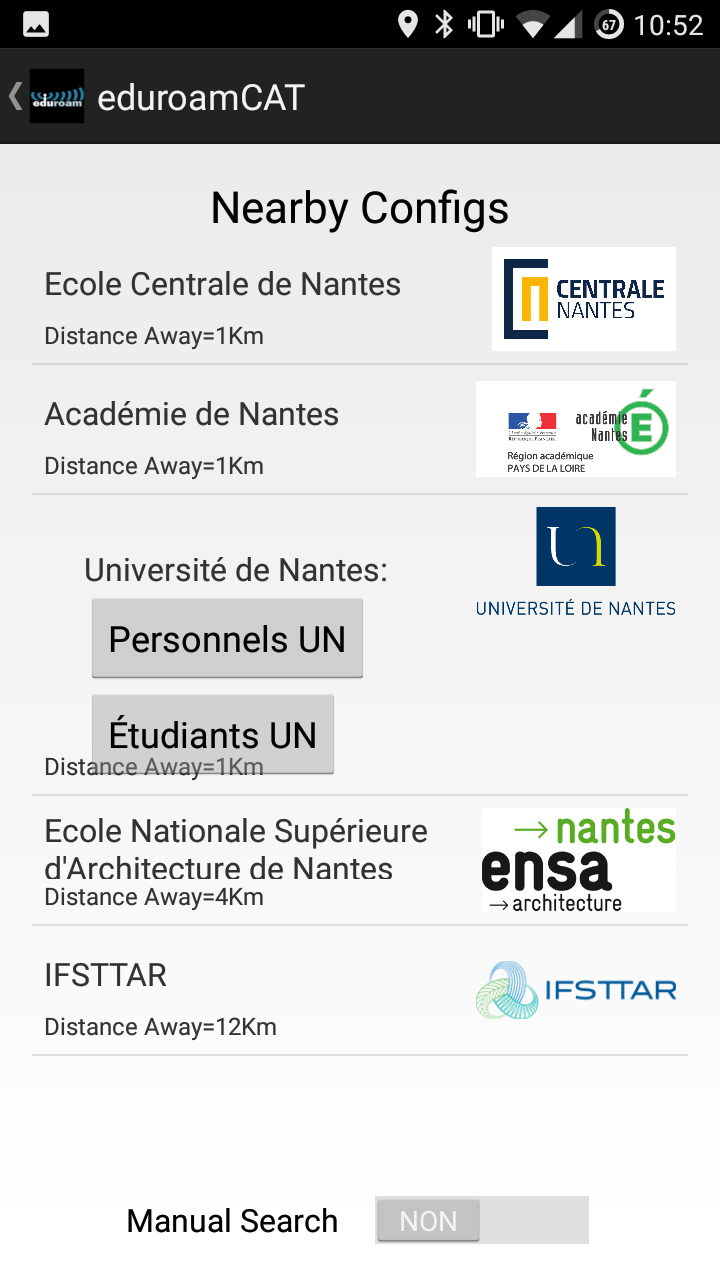Select the Étudiants UN button
Image resolution: width=720 pixels, height=1280 pixels.
pos(212,734)
